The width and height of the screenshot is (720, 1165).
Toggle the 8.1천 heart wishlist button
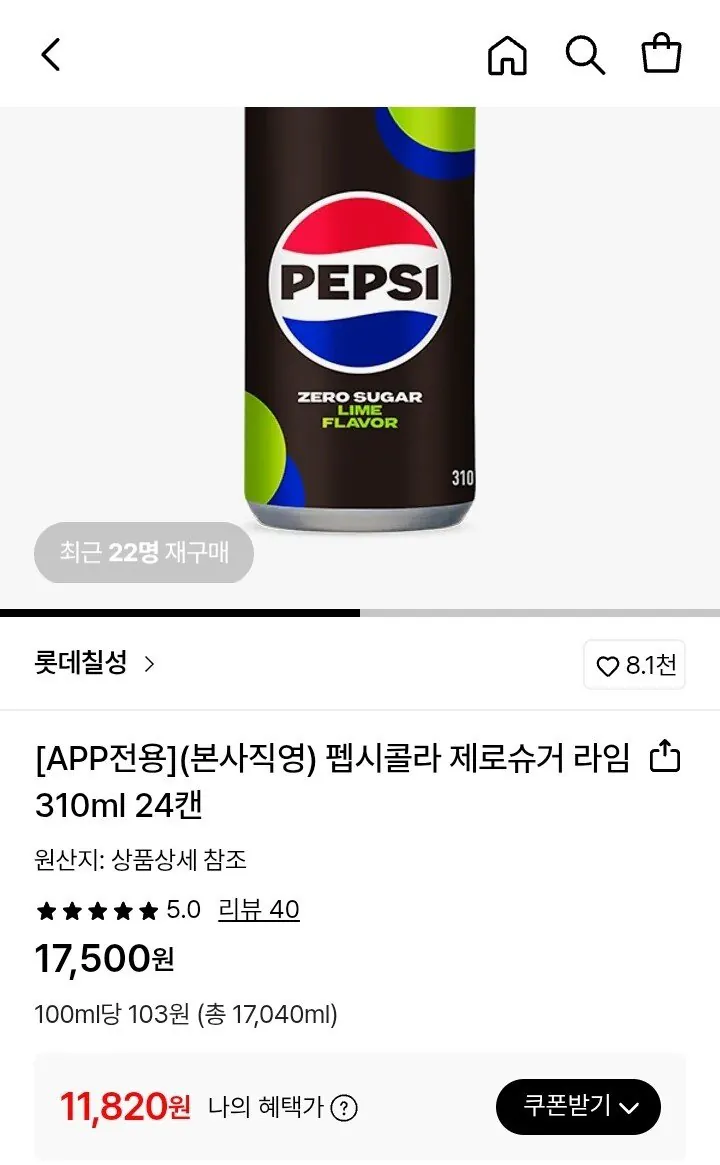tap(634, 664)
